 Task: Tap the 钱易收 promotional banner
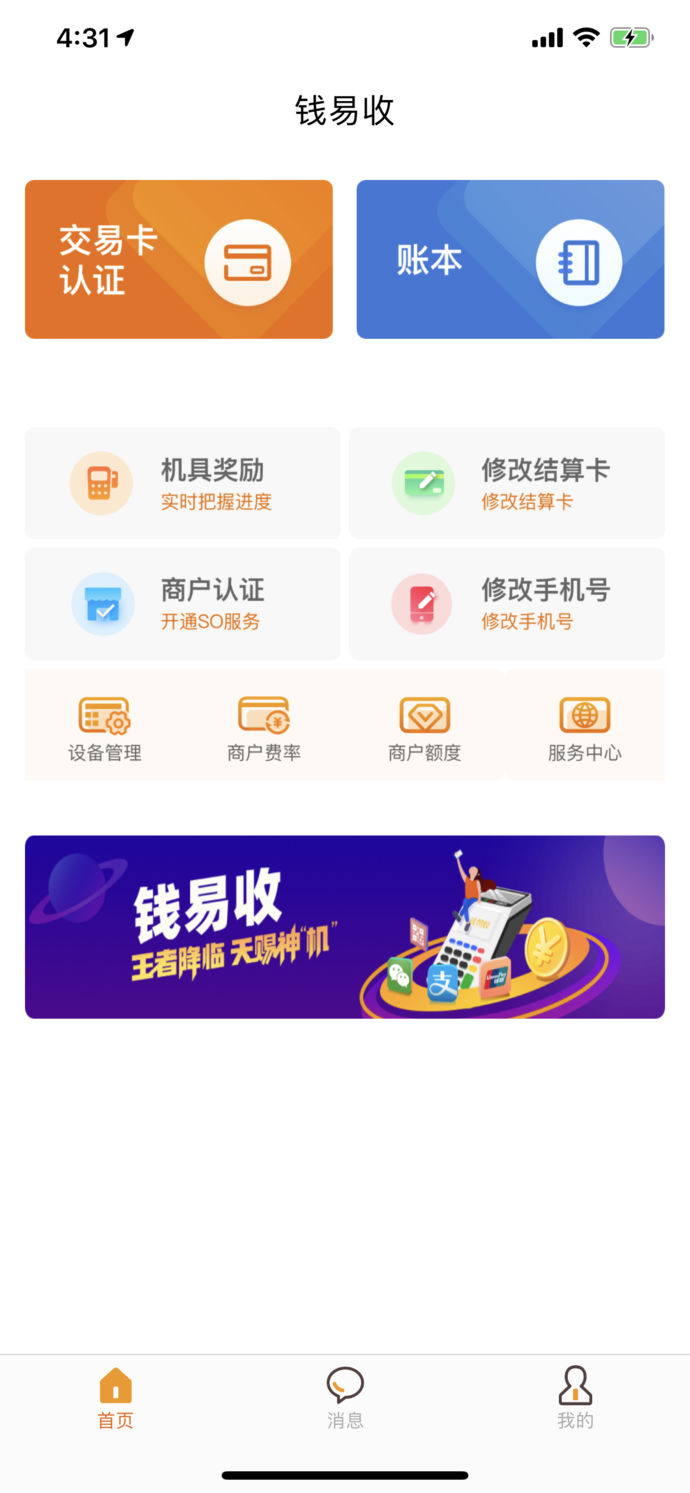point(344,926)
